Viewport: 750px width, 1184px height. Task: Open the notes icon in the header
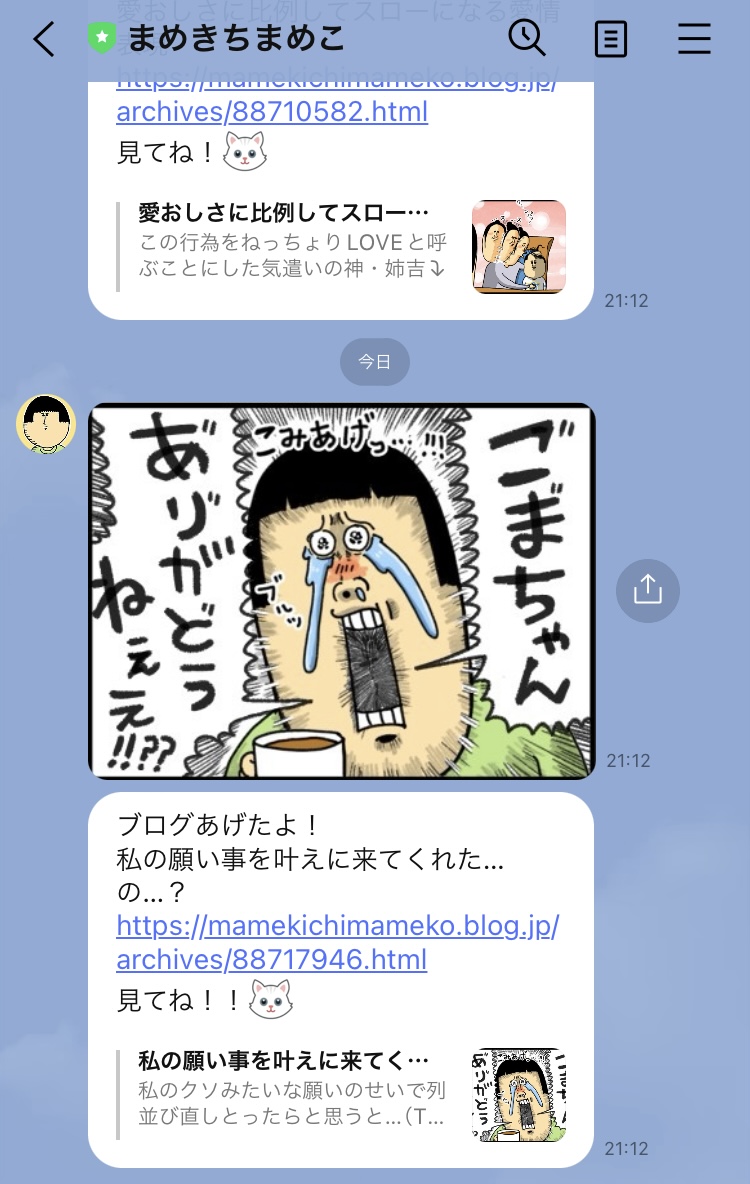coord(610,40)
